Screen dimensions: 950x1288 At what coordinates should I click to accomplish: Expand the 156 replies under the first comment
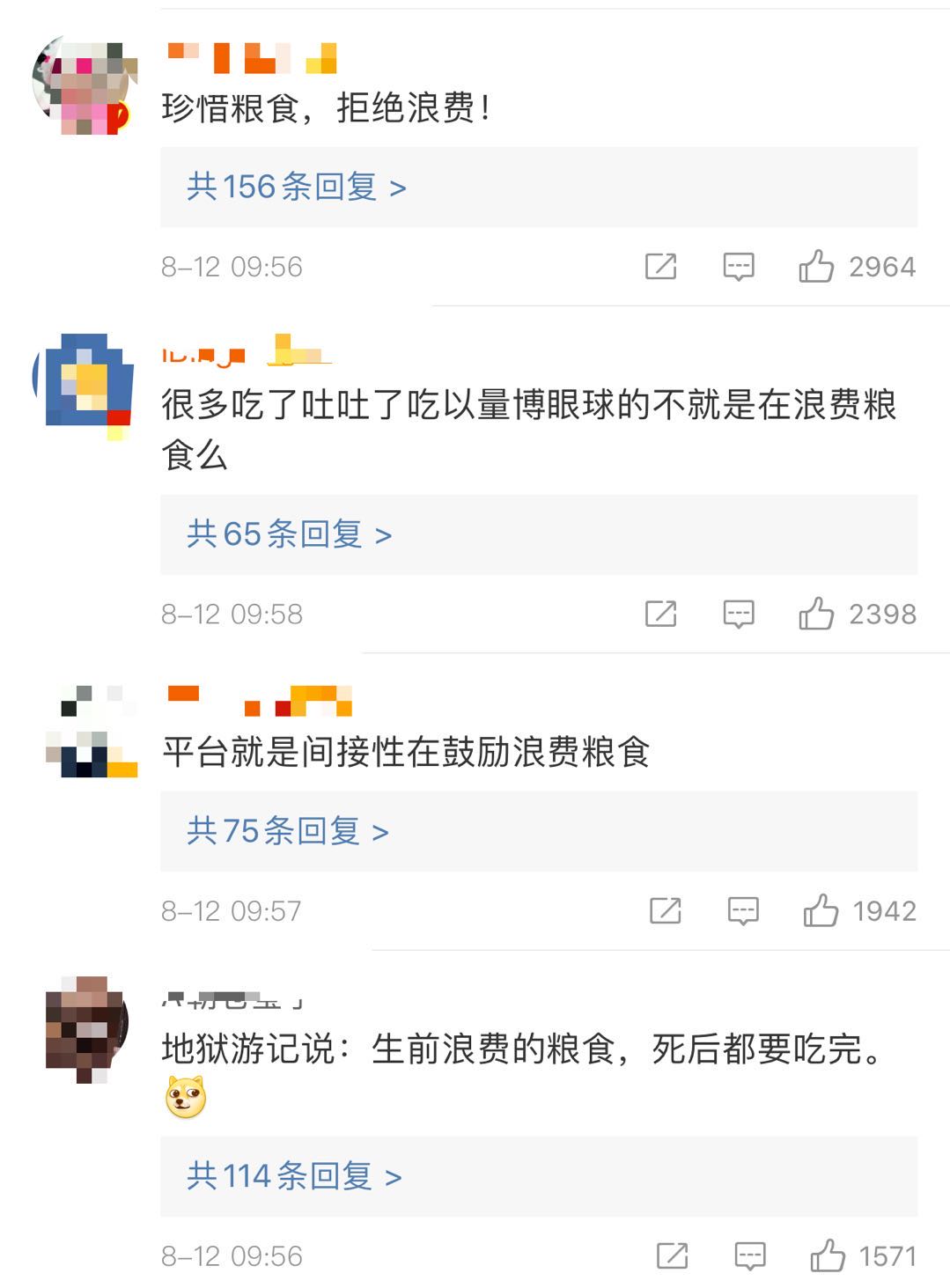pyautogui.click(x=296, y=187)
